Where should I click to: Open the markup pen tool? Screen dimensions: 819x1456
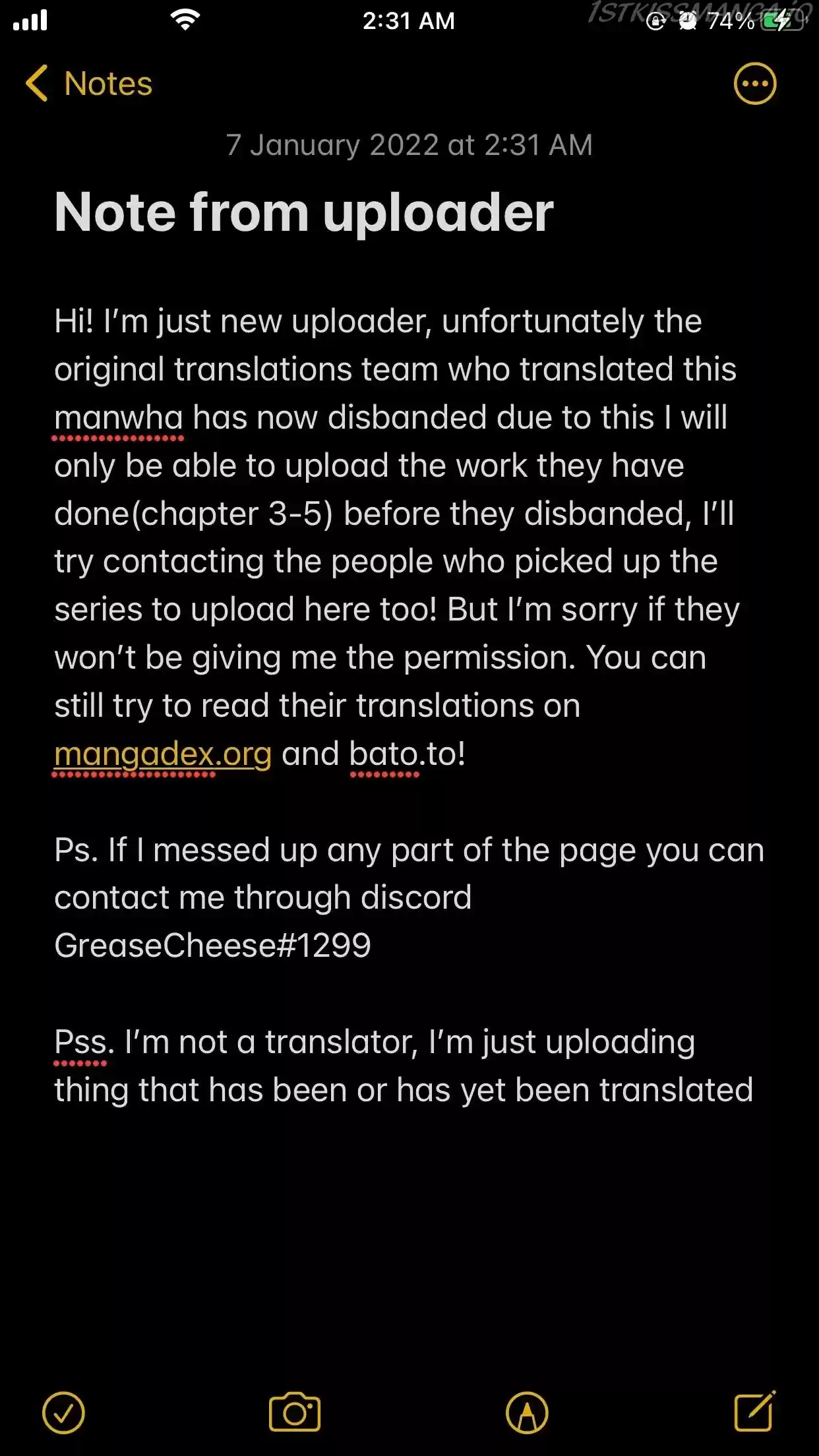526,1412
